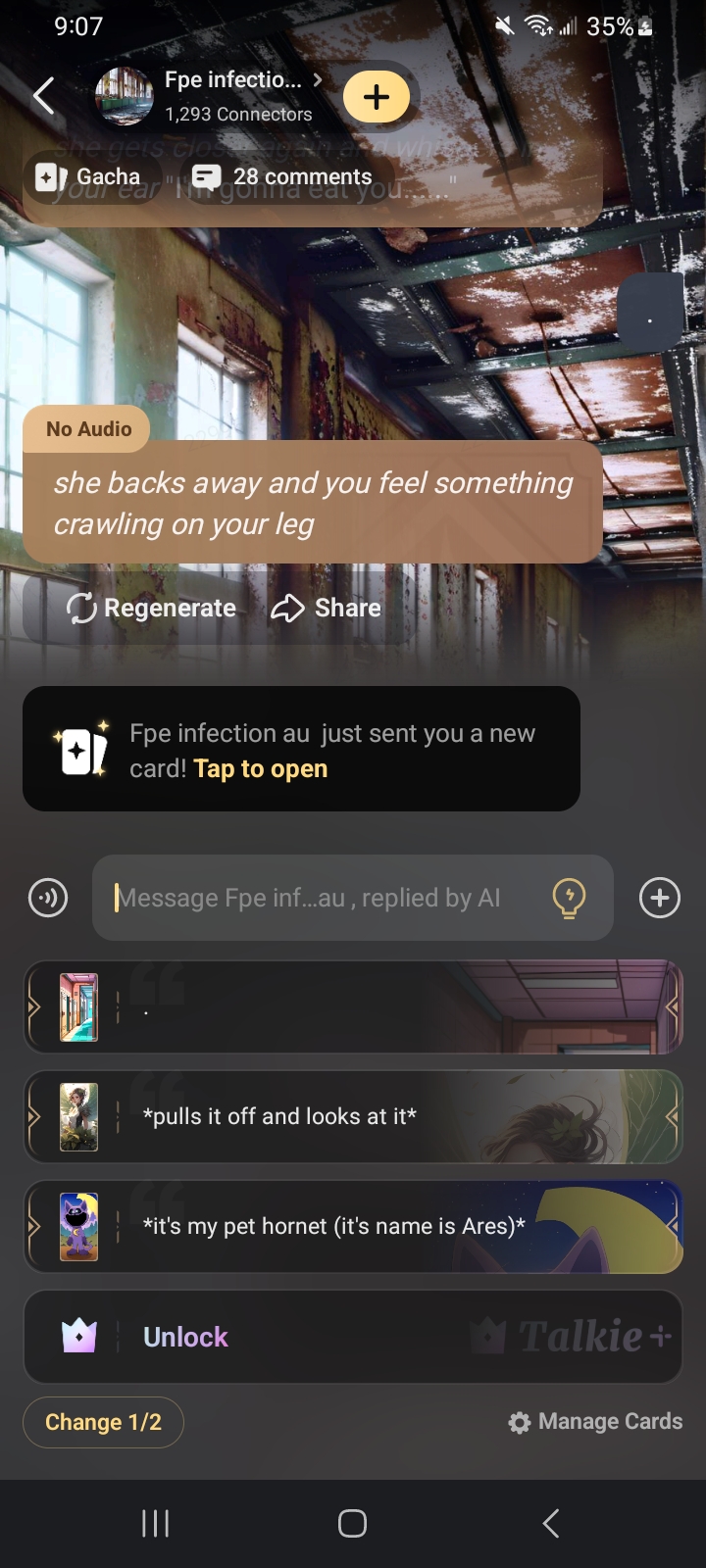Viewport: 706px width, 1568px height.
Task: Tap the voice call icon beside message box
Action: tap(48, 898)
